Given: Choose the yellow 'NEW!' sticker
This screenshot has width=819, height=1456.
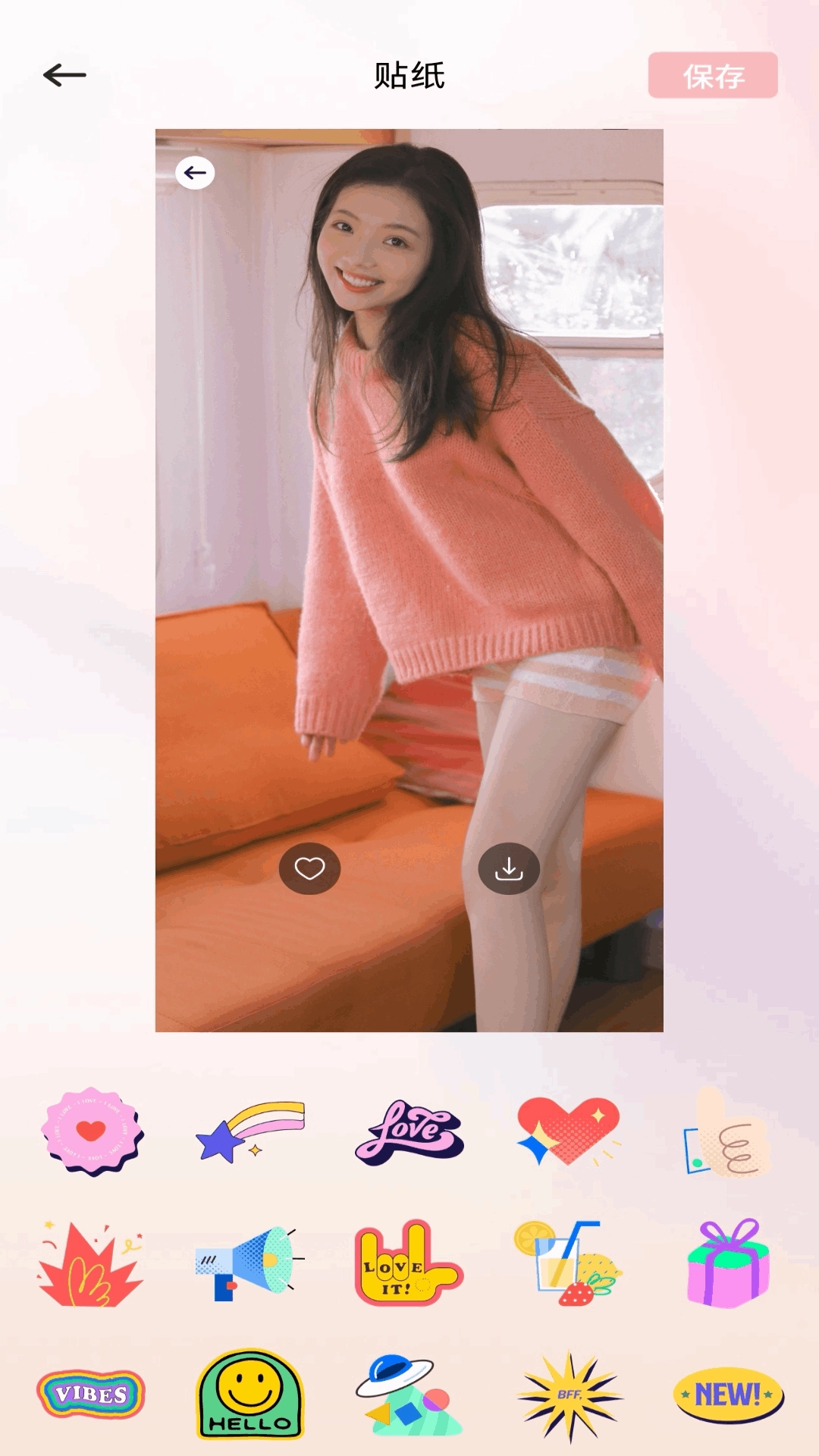Looking at the screenshot, I should pyautogui.click(x=728, y=1395).
